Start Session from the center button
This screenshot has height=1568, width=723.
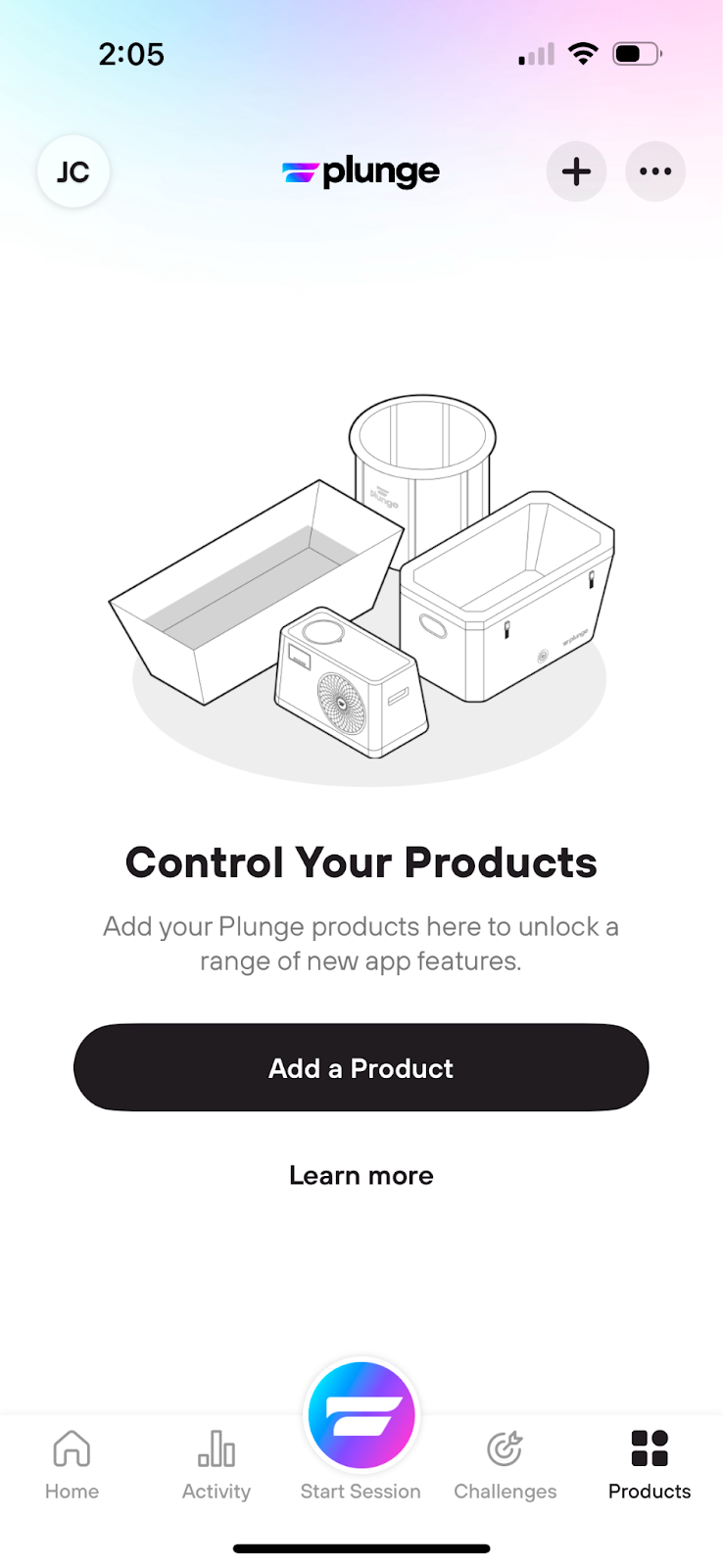361,1416
